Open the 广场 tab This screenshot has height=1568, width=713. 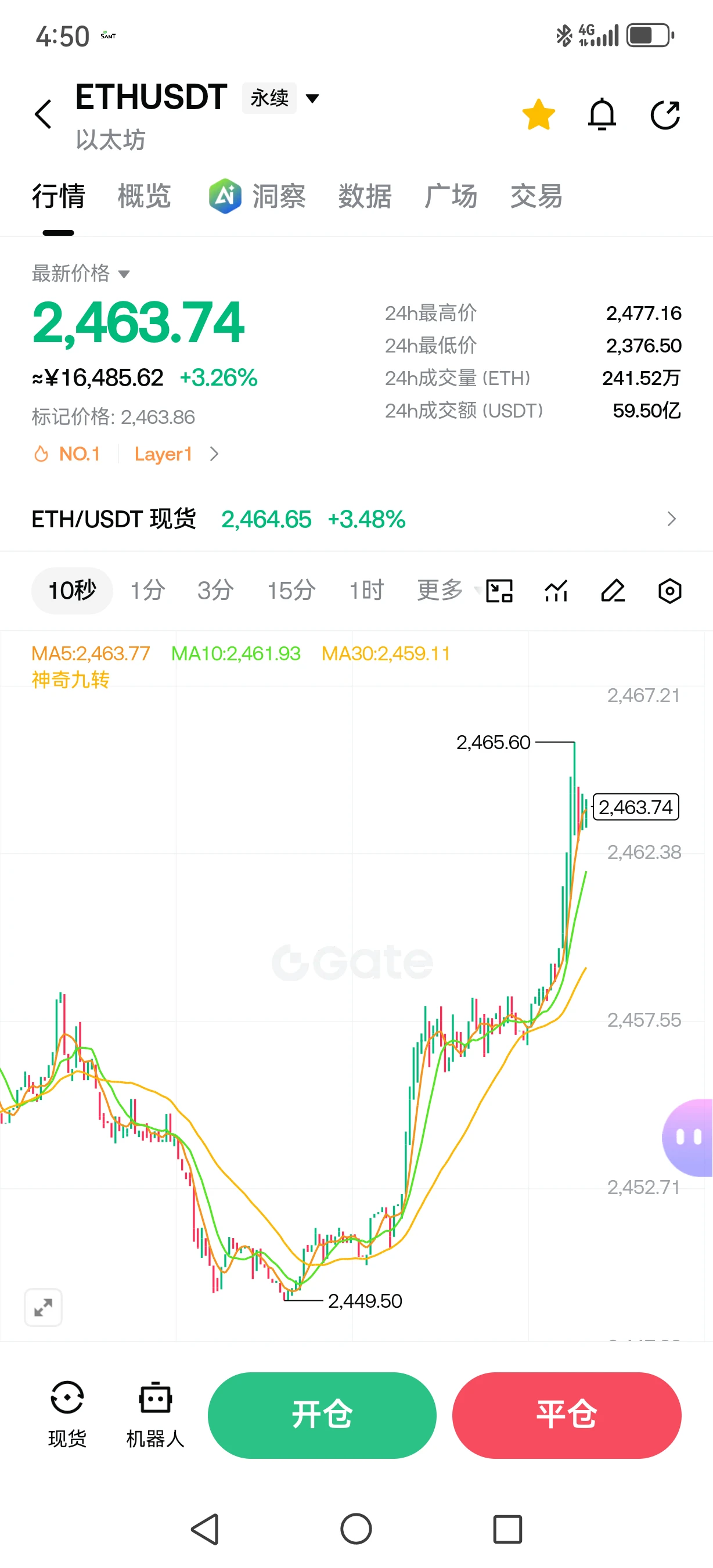(451, 196)
